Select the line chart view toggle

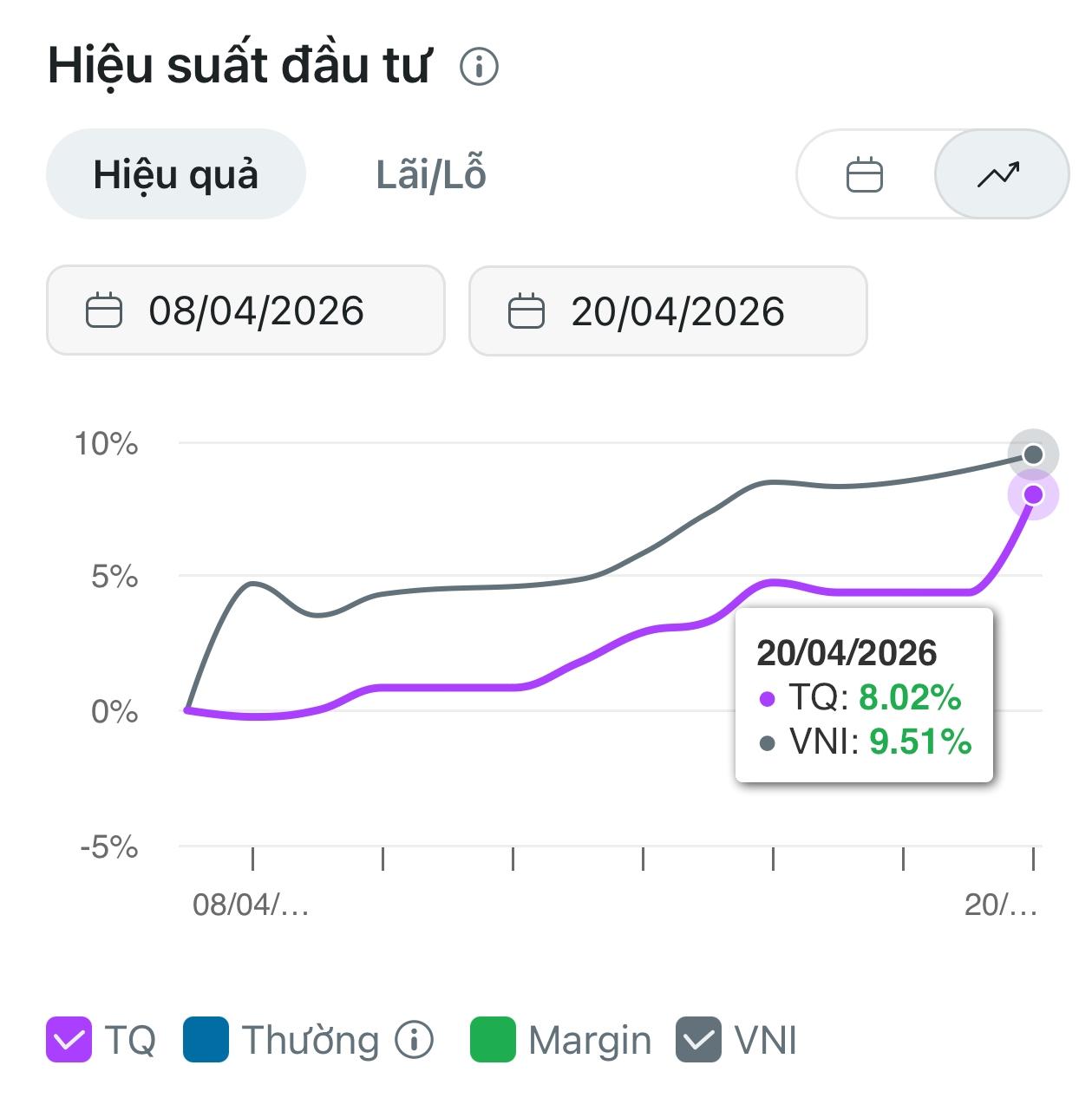coord(999,174)
